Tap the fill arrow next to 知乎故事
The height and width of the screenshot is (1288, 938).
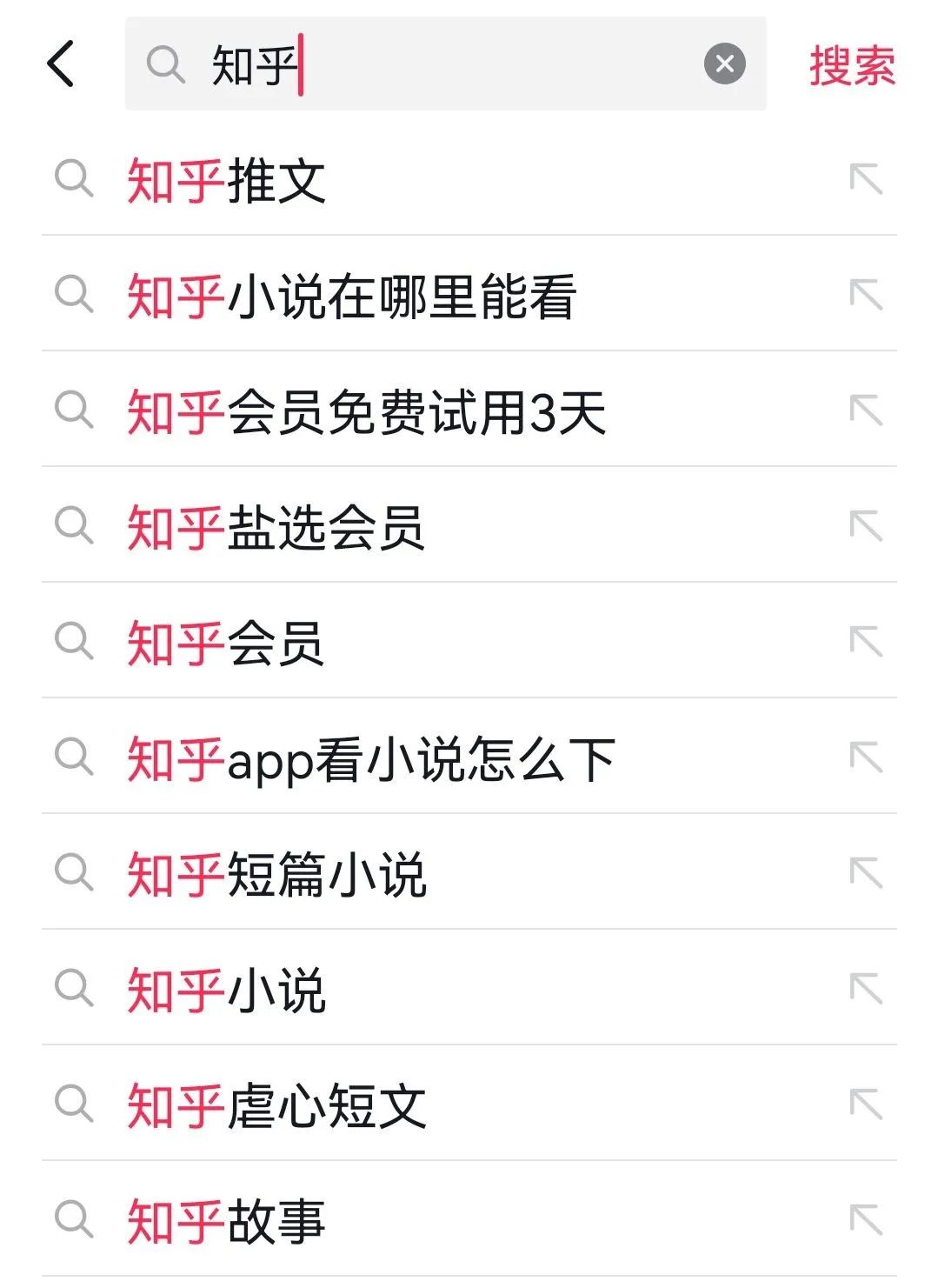click(x=866, y=1220)
